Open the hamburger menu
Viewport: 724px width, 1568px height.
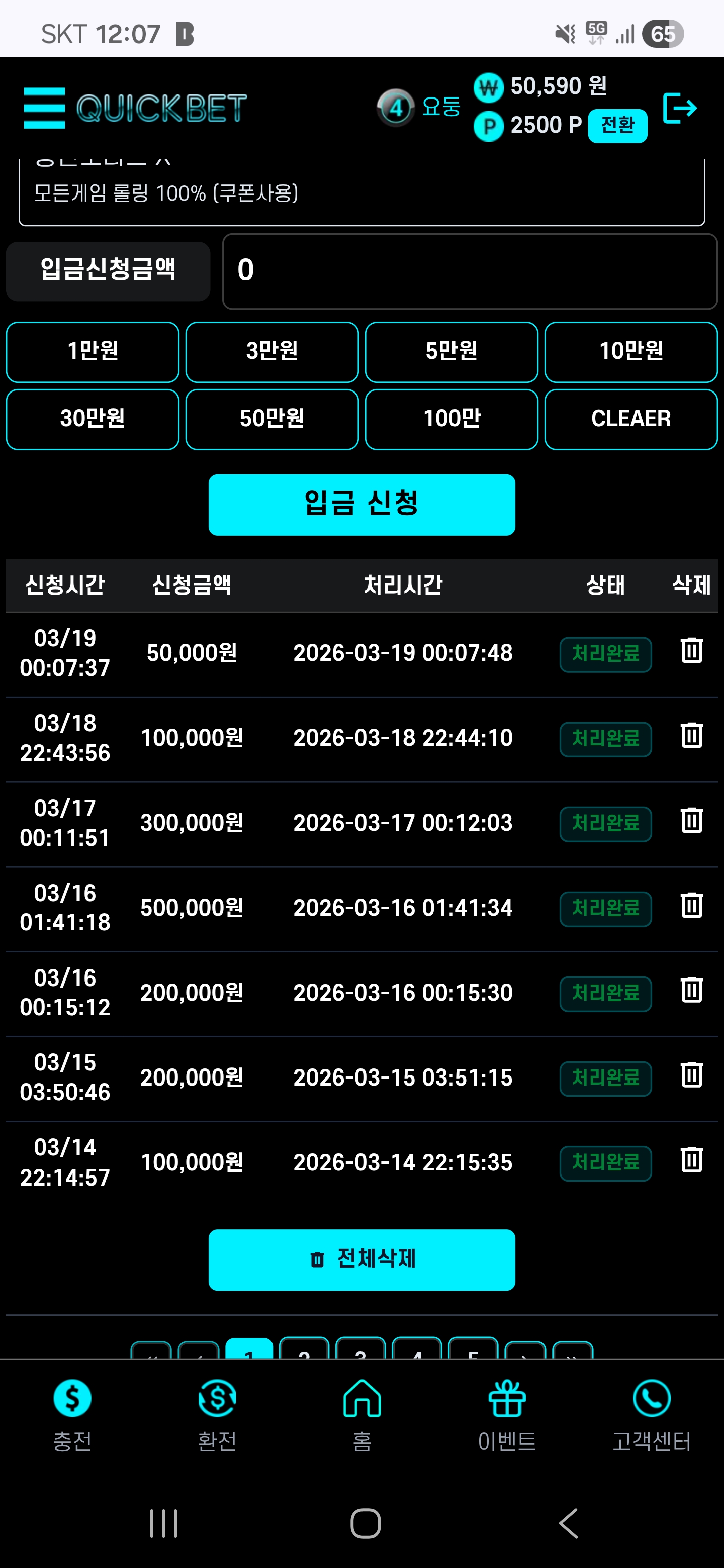click(44, 108)
